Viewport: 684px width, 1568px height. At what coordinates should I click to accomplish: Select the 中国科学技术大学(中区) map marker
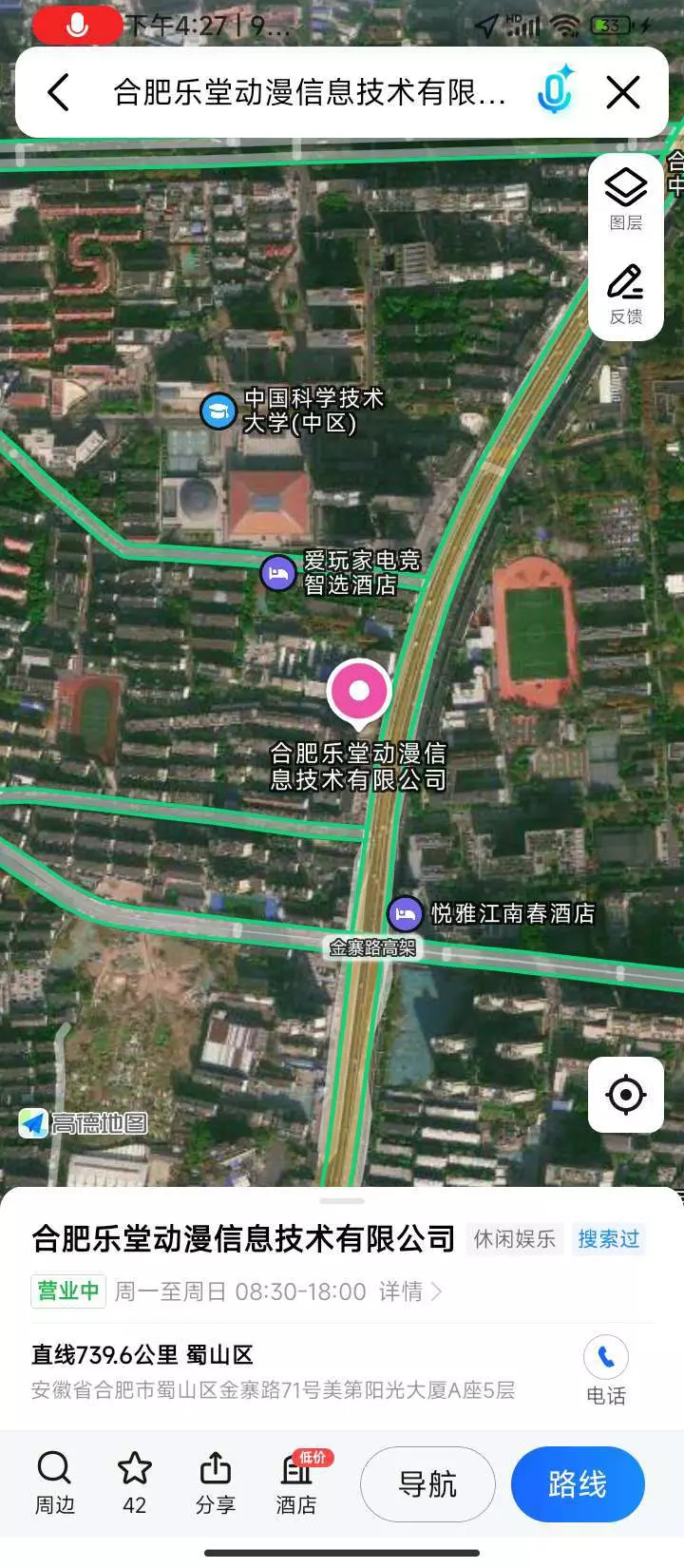[x=218, y=411]
